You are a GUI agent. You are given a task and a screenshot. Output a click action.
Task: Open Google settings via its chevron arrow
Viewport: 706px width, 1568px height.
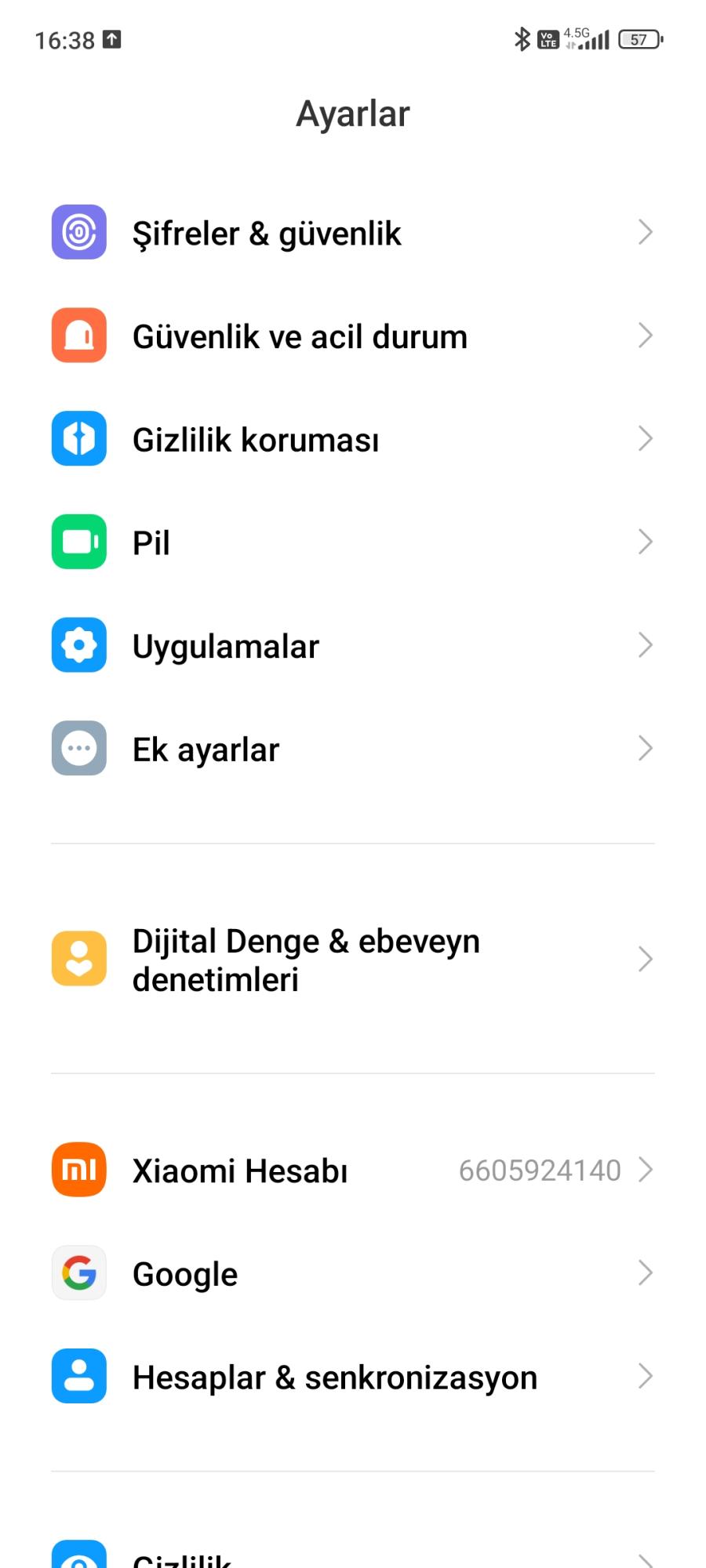646,1273
